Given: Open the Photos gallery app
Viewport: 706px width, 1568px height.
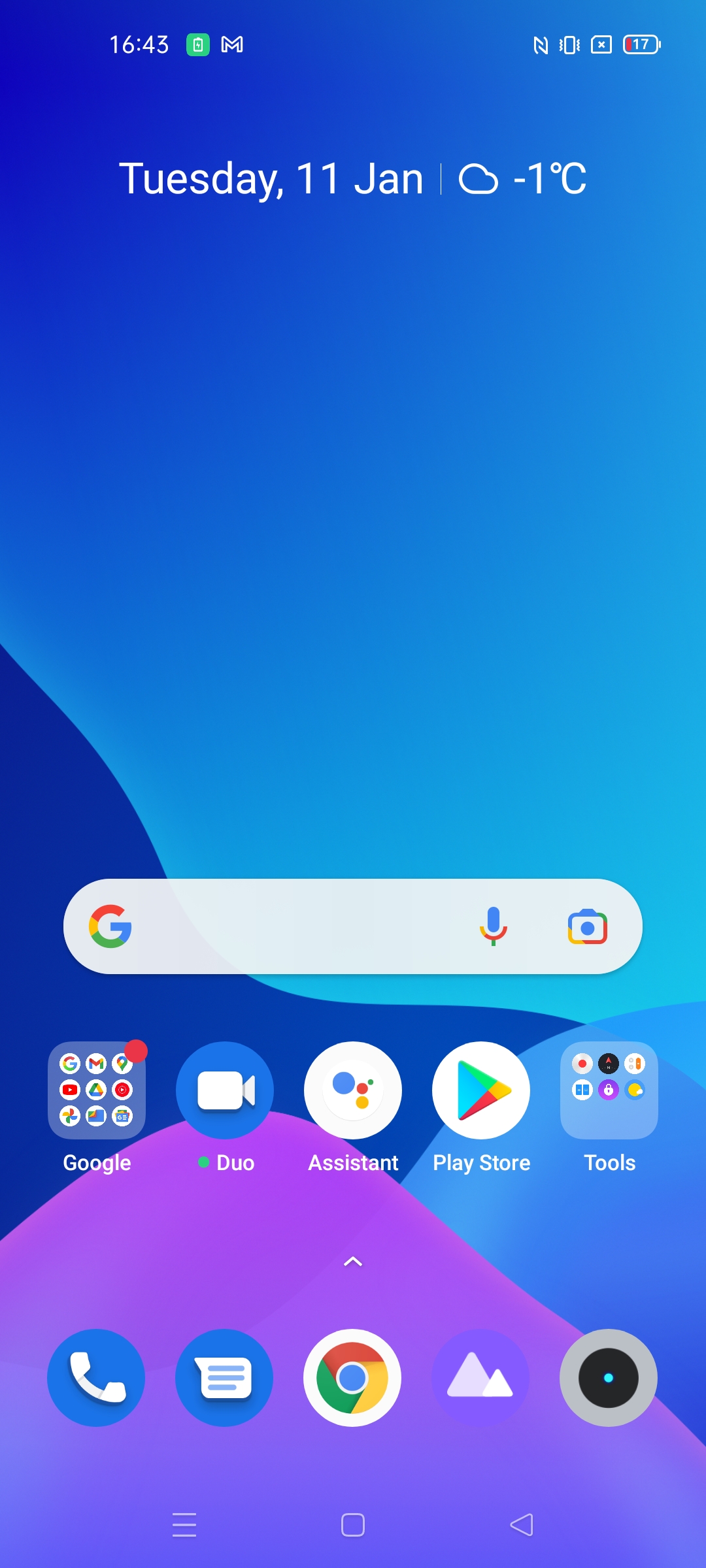Looking at the screenshot, I should click(480, 1377).
